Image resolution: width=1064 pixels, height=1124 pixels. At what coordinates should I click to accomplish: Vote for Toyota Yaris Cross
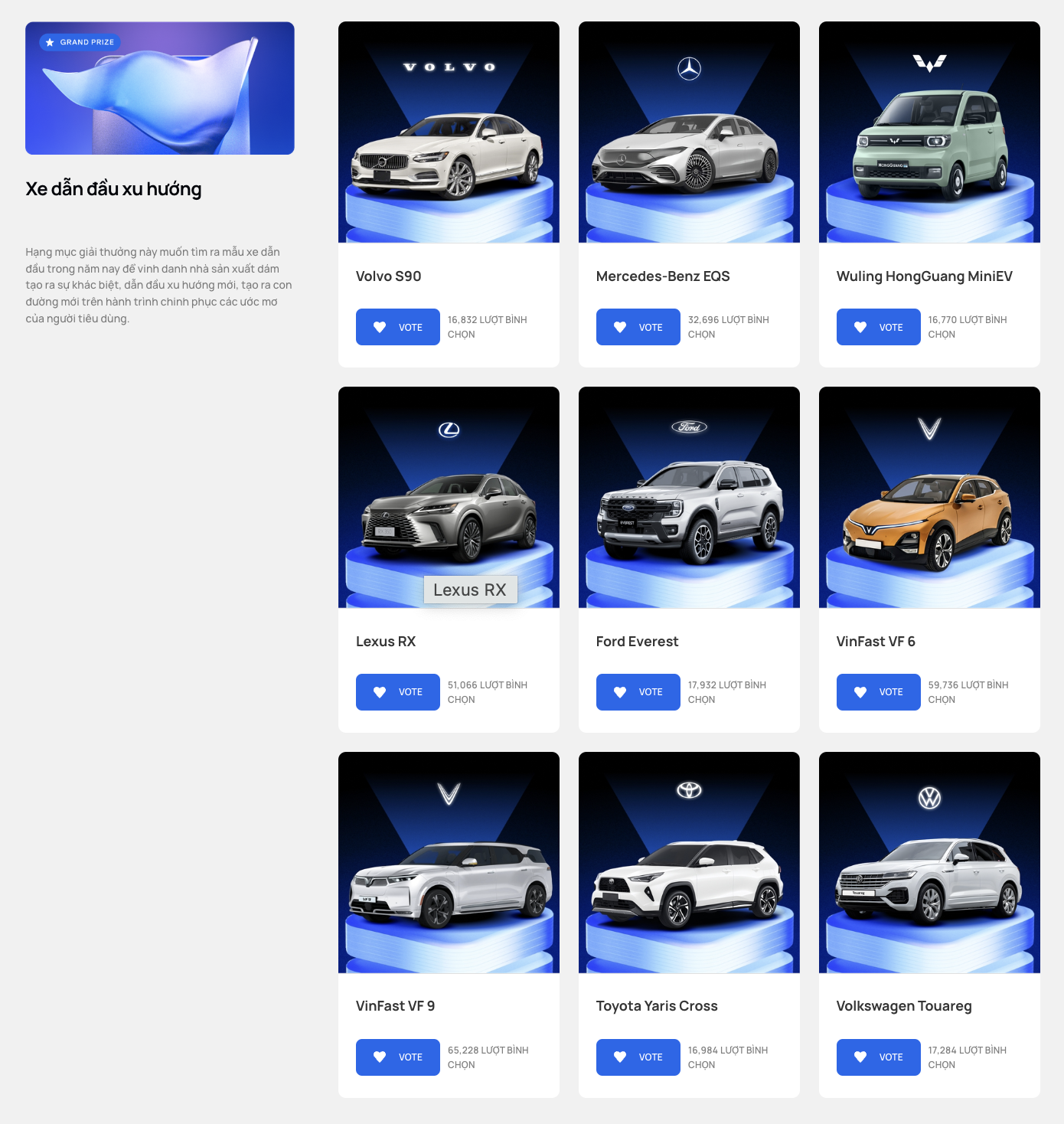click(x=638, y=1057)
